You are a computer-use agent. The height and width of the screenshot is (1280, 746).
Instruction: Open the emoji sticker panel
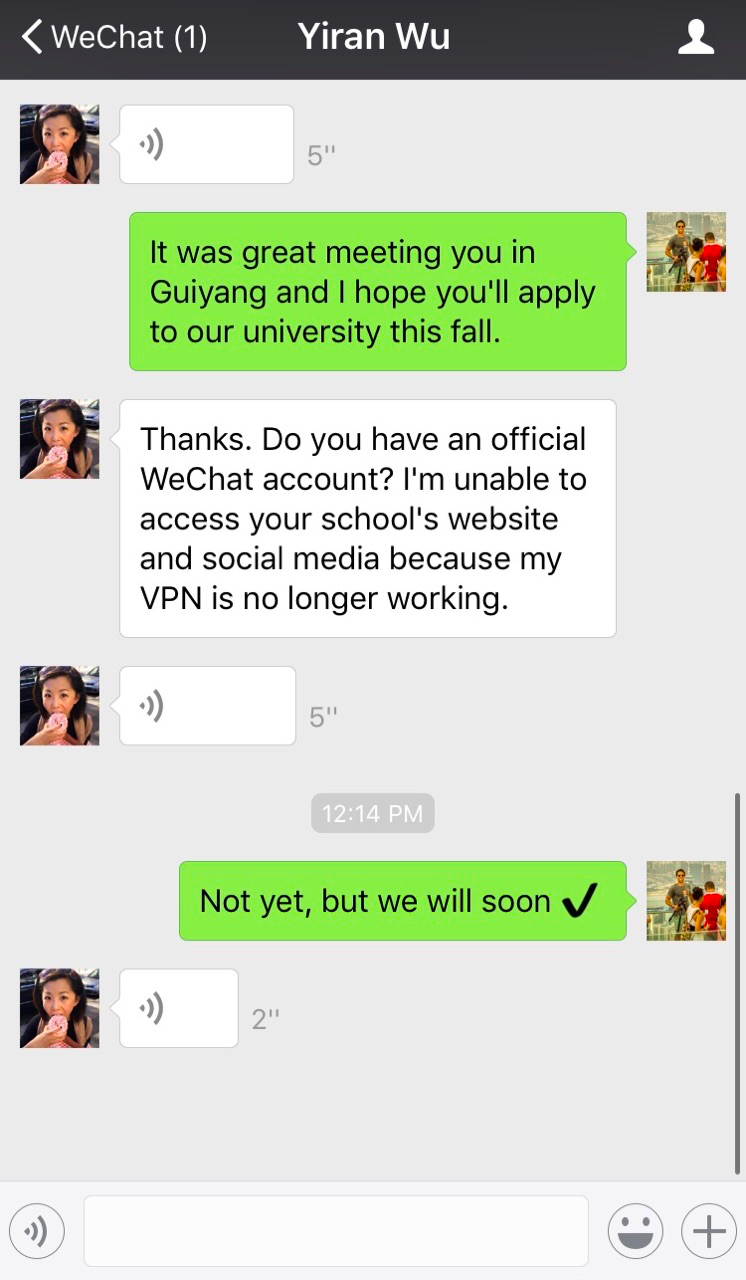tap(635, 1231)
